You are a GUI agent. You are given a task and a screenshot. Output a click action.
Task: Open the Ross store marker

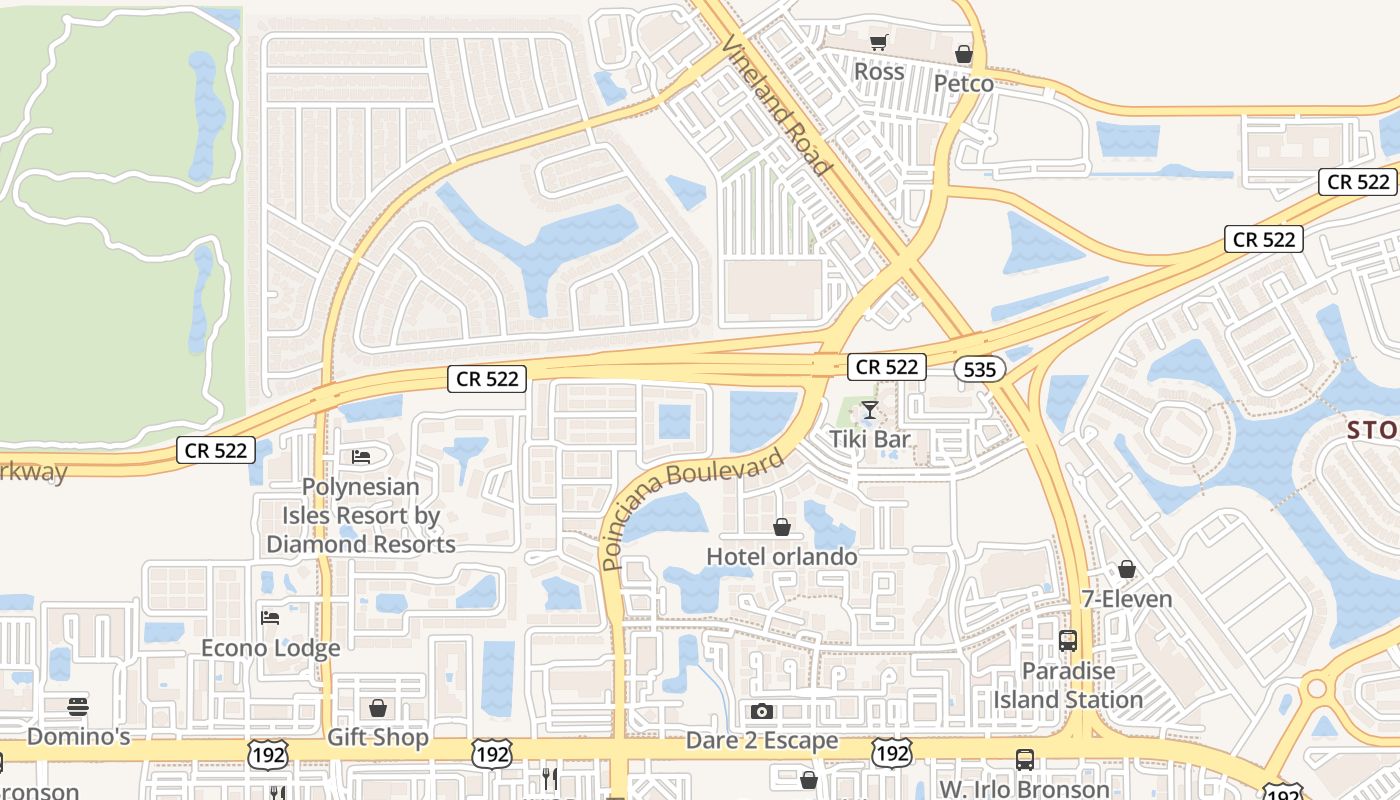pos(878,42)
